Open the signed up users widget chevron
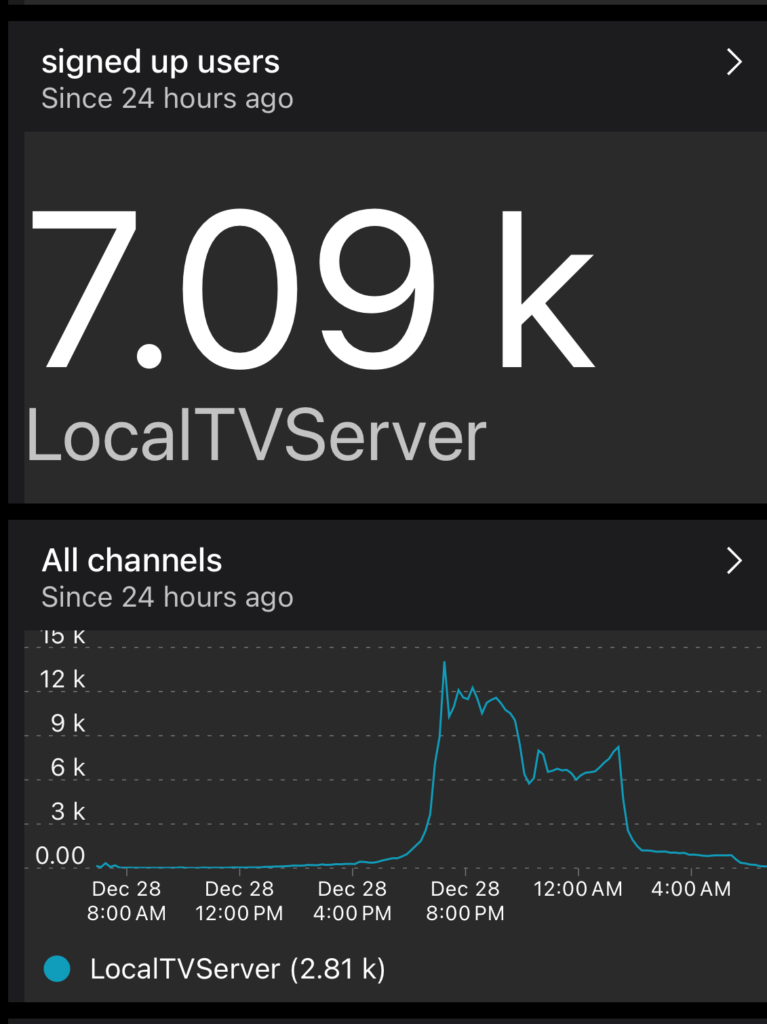The image size is (767, 1024). click(733, 63)
